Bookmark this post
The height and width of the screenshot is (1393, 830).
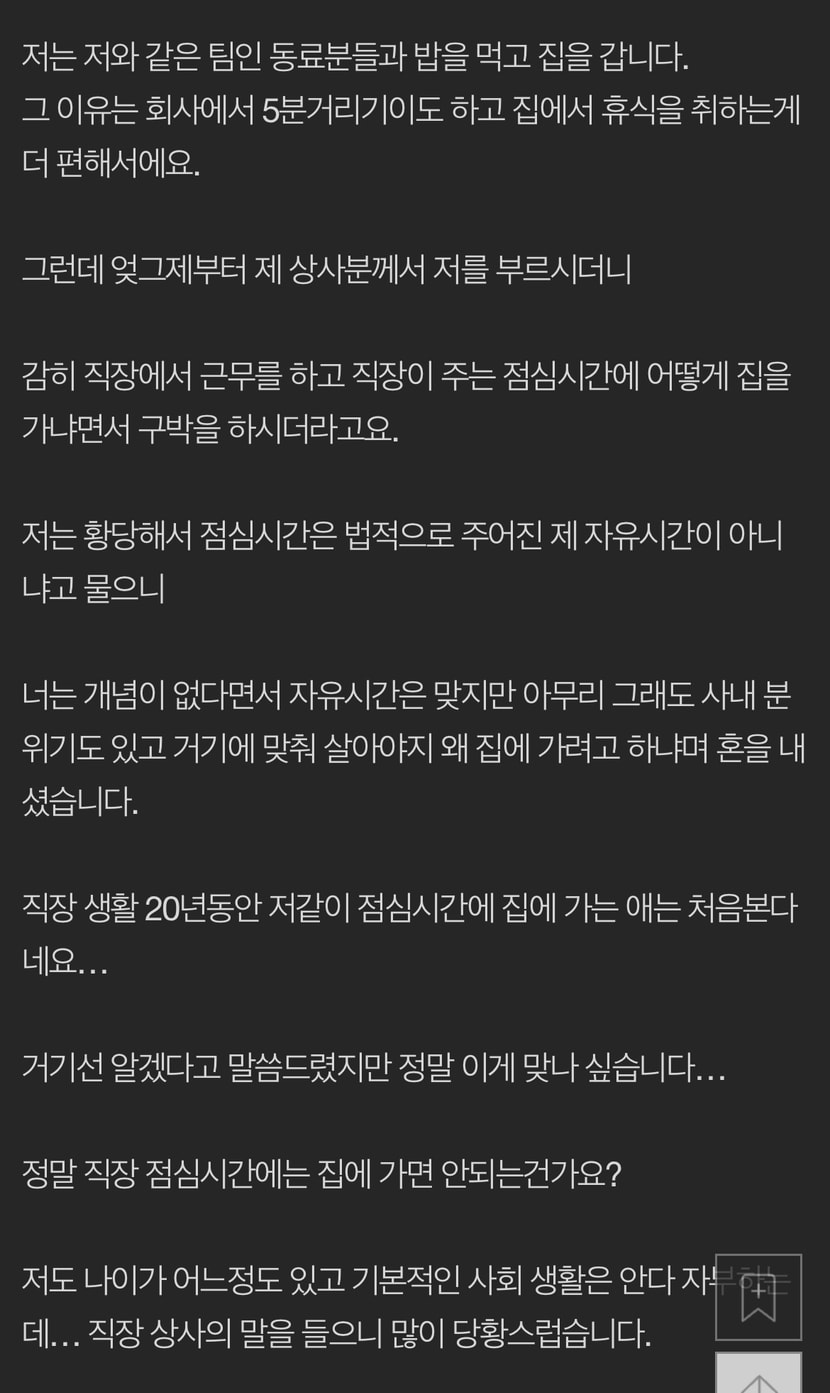pyautogui.click(x=758, y=1297)
